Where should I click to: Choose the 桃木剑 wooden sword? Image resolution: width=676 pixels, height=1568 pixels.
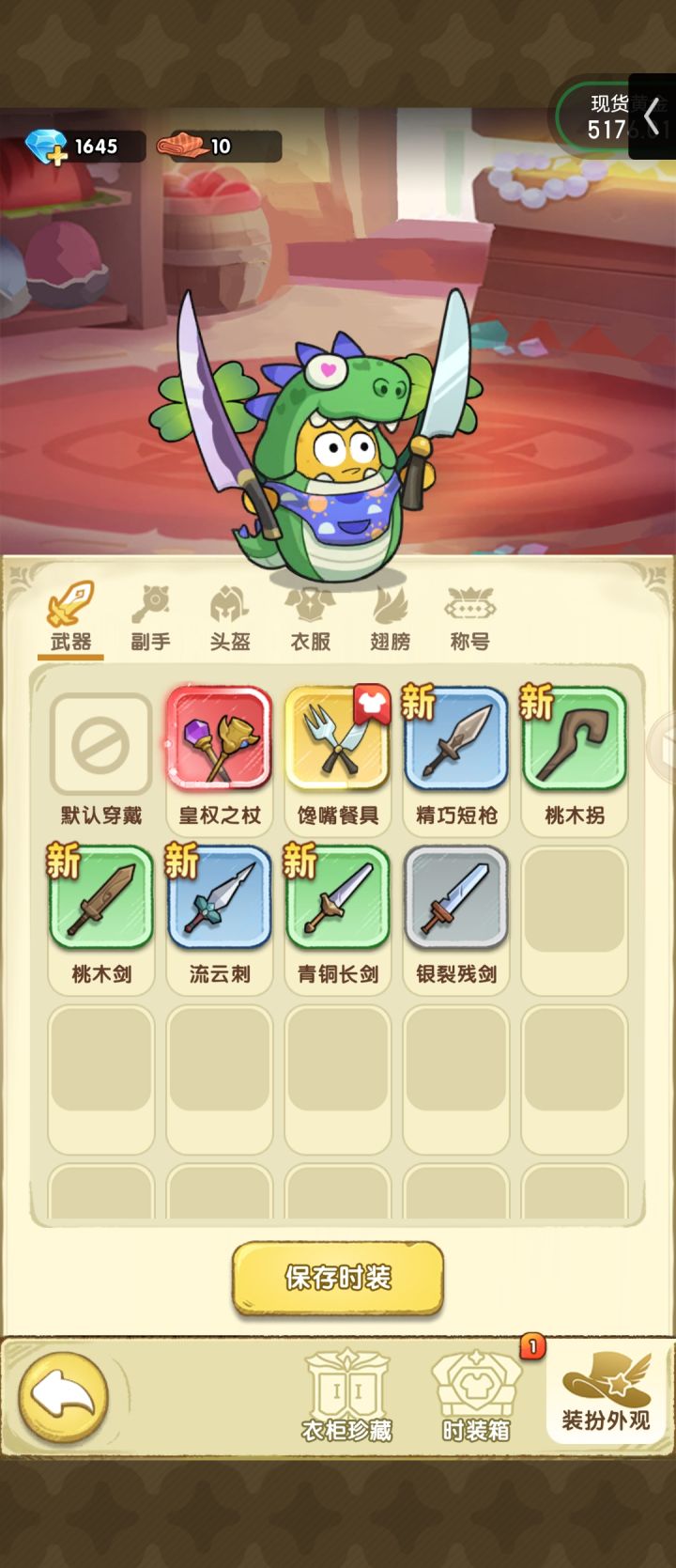tap(100, 896)
